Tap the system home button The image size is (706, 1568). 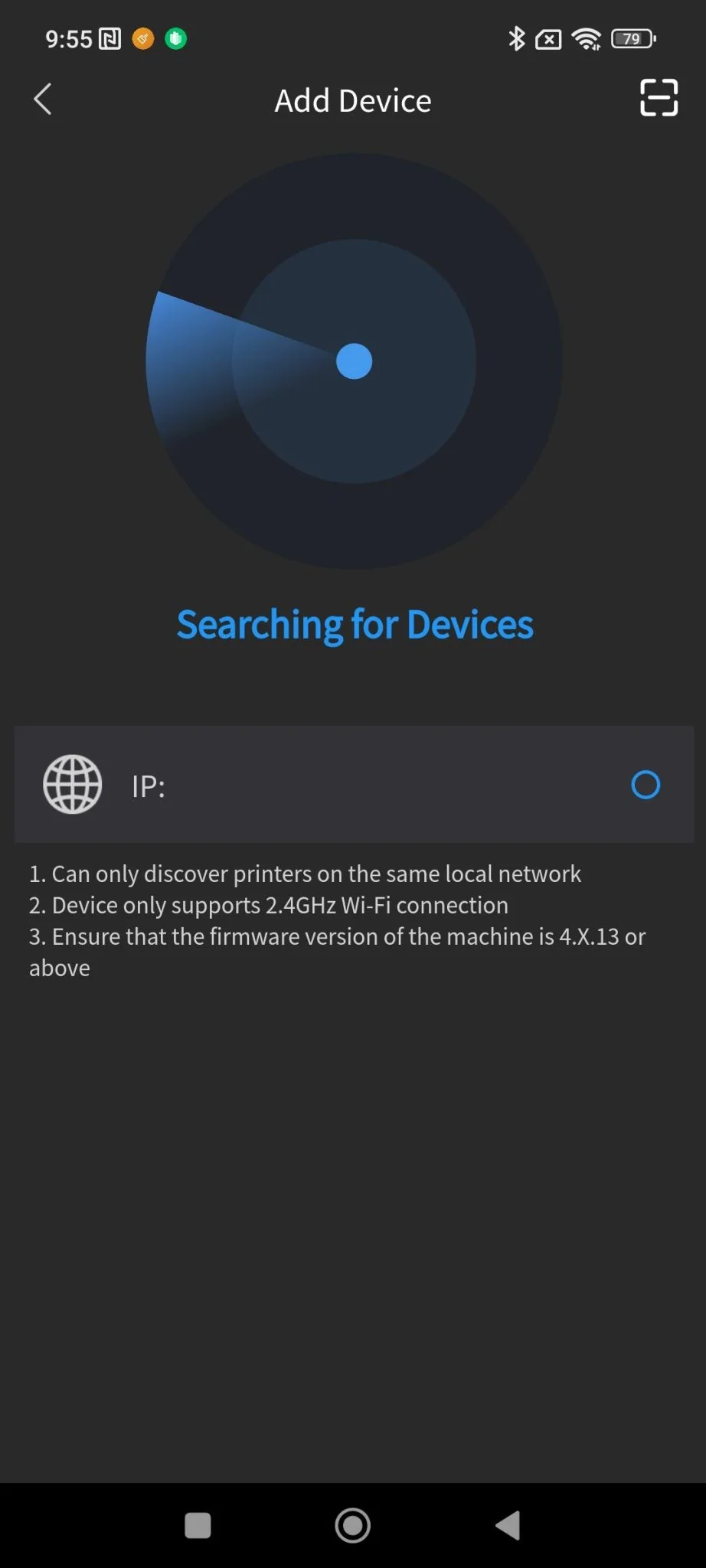pyautogui.click(x=353, y=1525)
